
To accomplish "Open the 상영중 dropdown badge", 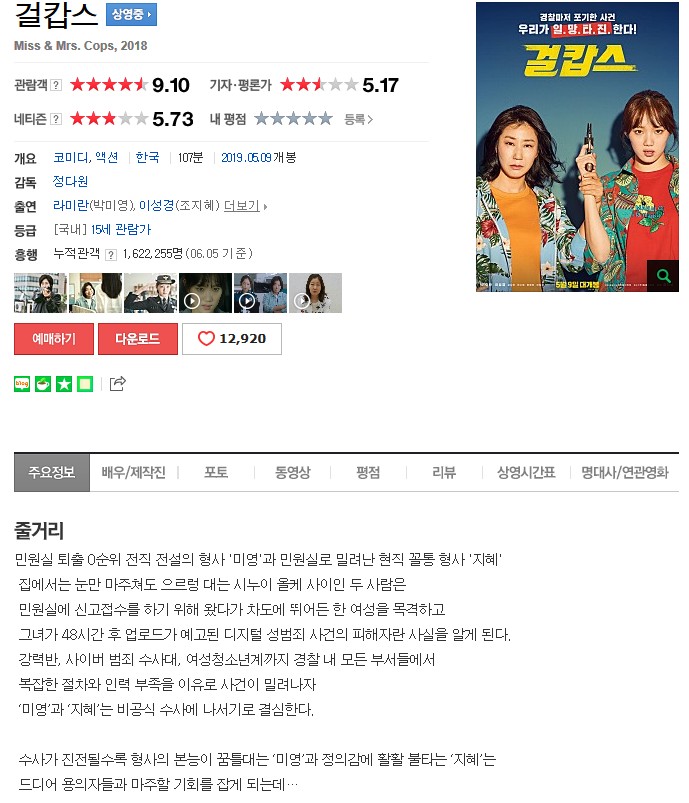I will point(131,14).
